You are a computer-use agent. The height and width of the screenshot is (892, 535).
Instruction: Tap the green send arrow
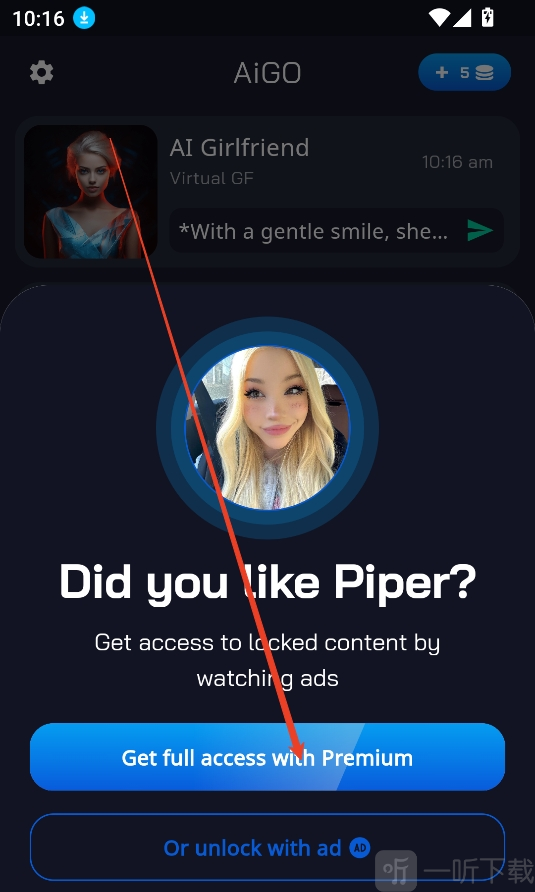tap(480, 230)
